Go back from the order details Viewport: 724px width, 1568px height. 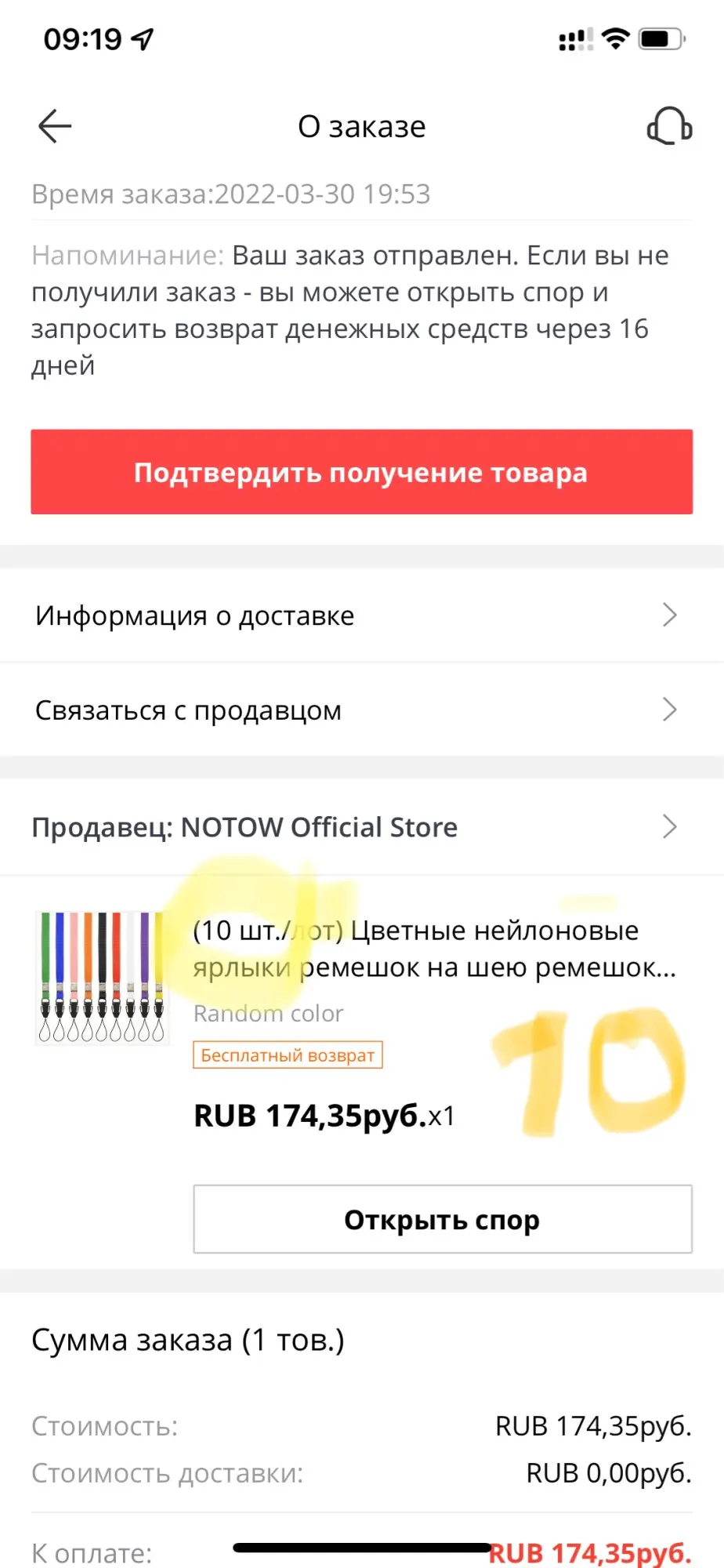55,126
